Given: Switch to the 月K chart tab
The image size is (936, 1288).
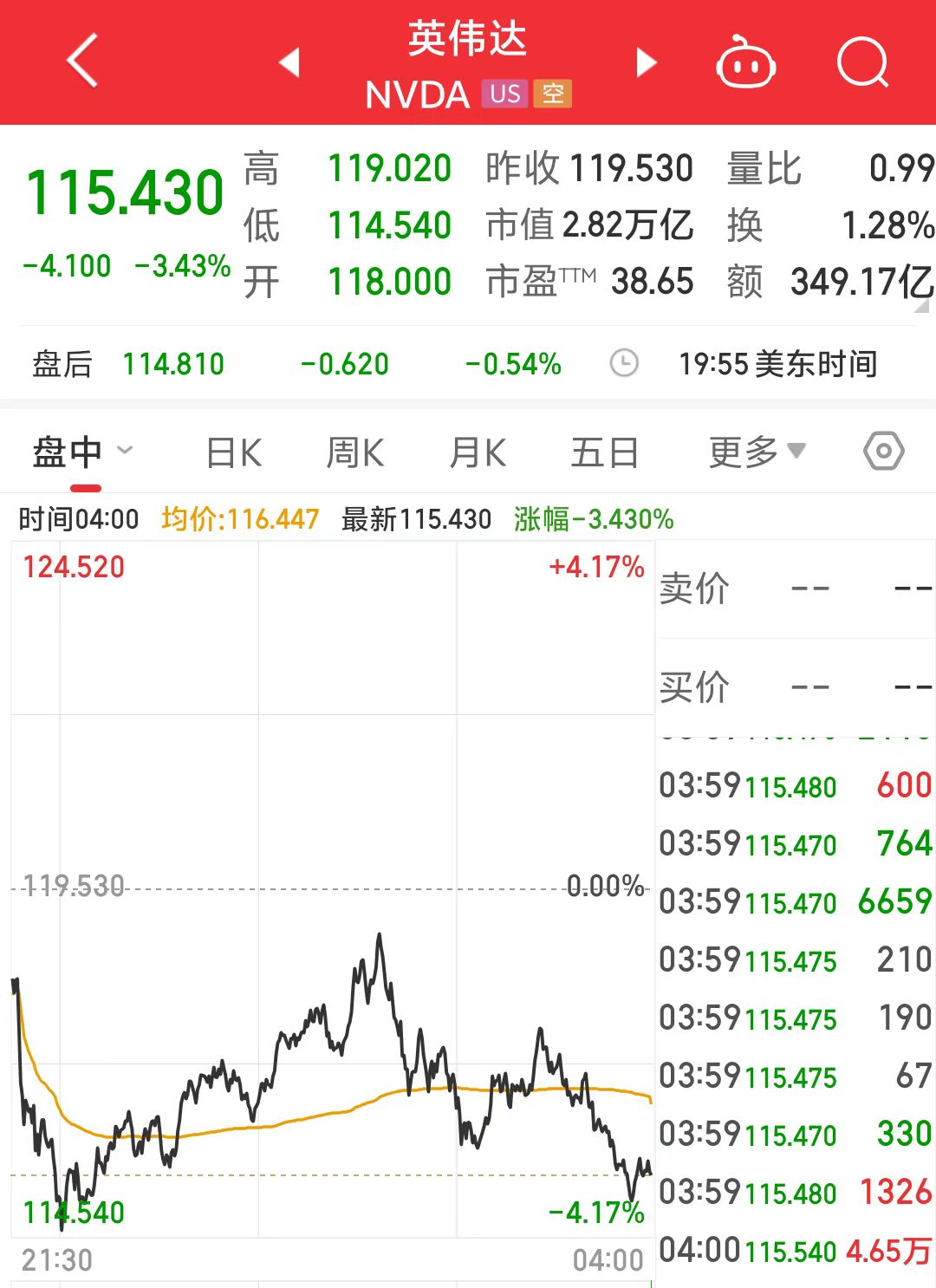Looking at the screenshot, I should click(x=478, y=452).
